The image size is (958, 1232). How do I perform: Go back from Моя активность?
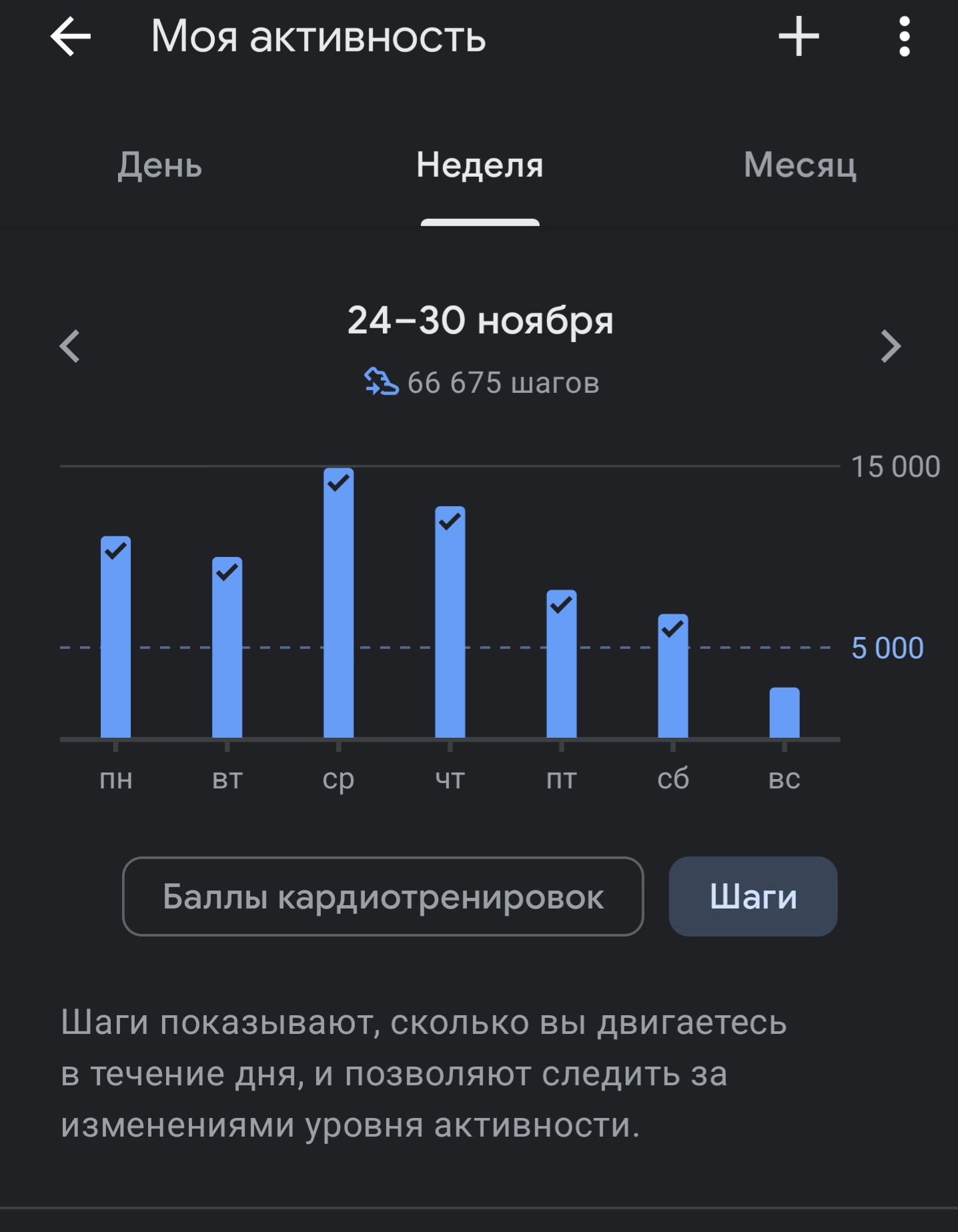tap(71, 37)
